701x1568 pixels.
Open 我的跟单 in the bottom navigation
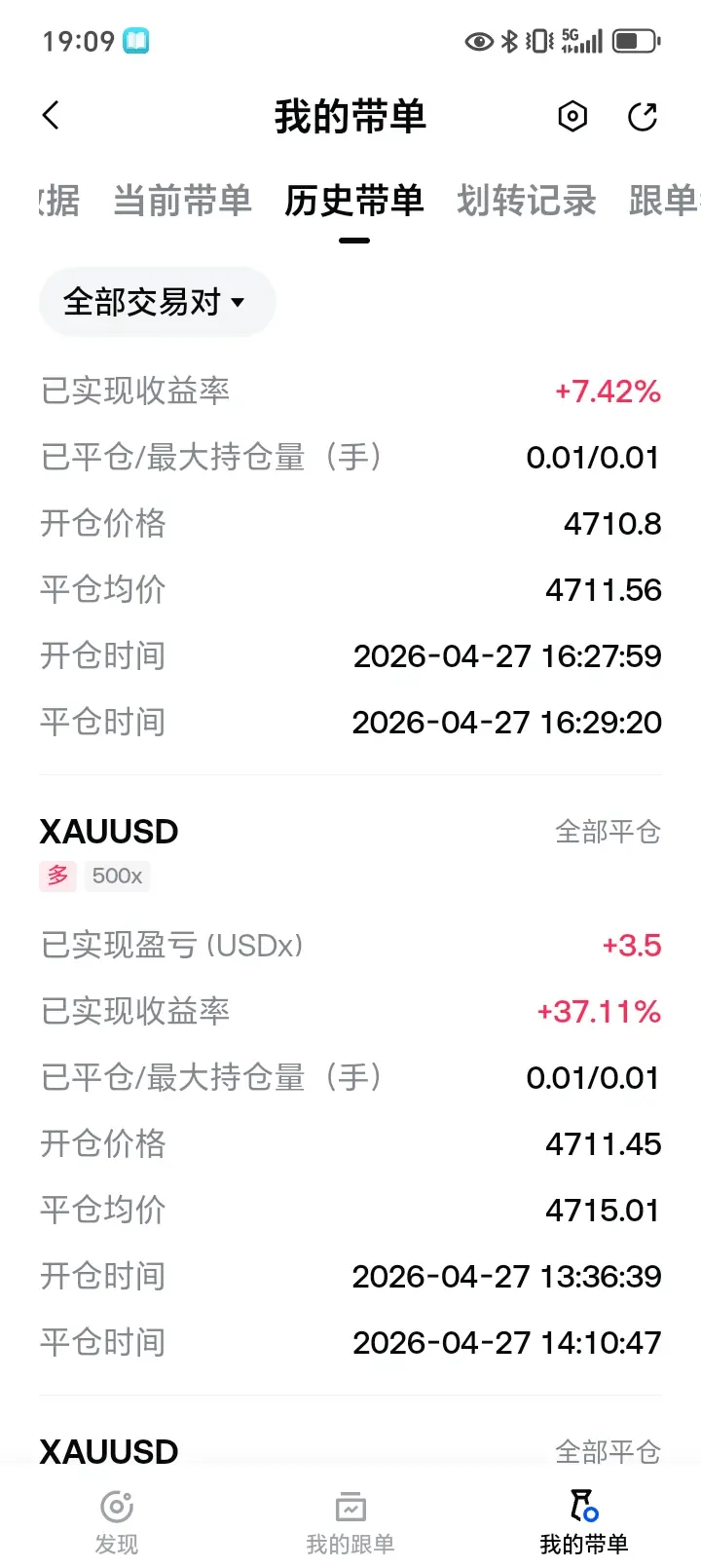pyautogui.click(x=350, y=1523)
